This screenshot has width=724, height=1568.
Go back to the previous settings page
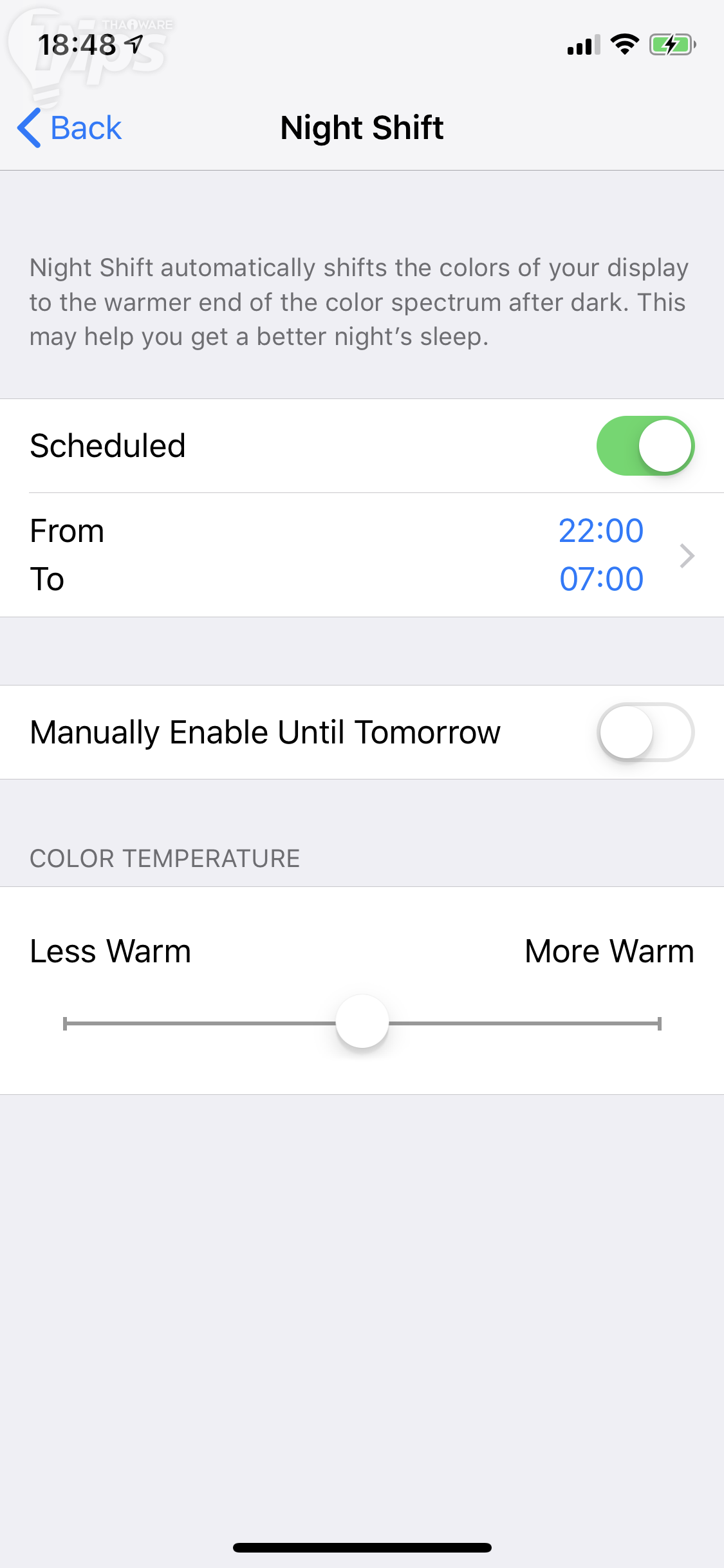click(x=70, y=128)
